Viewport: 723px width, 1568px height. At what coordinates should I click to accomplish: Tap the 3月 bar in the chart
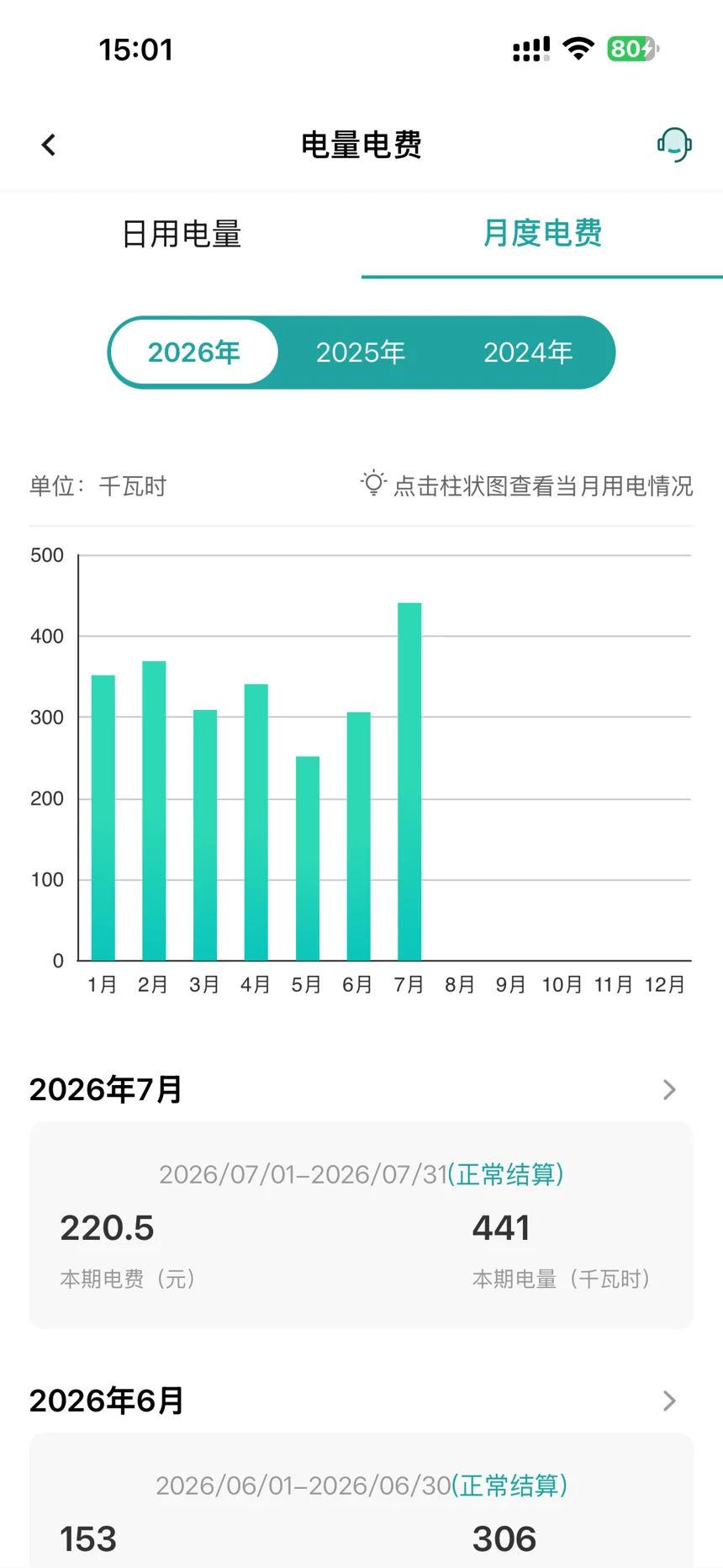coord(205,835)
